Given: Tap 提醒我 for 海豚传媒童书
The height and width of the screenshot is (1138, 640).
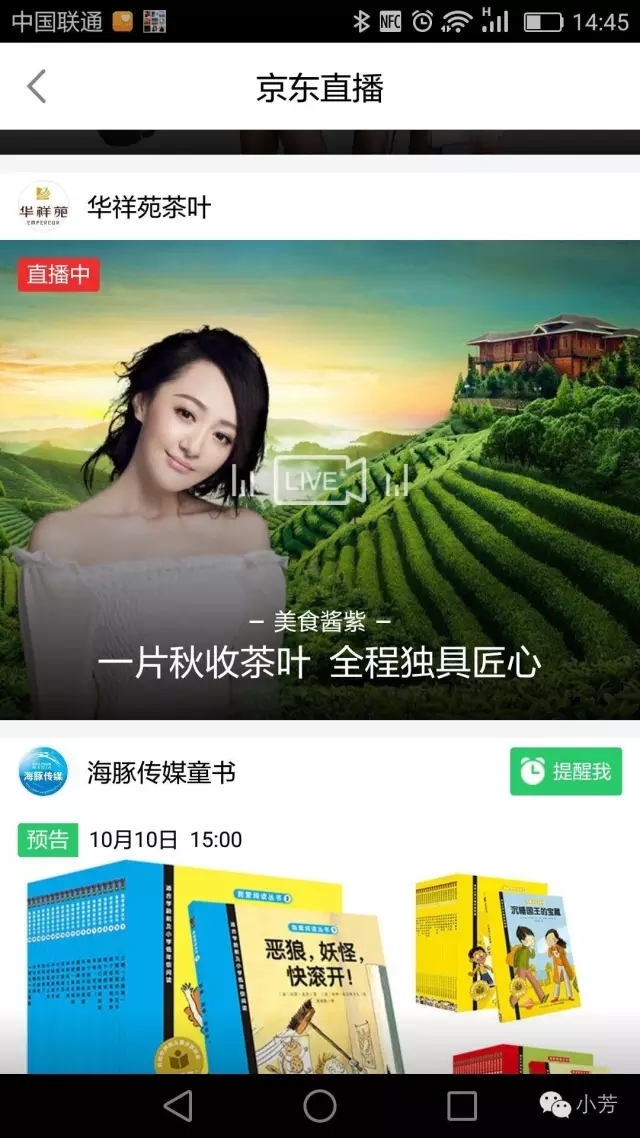Looking at the screenshot, I should pyautogui.click(x=566, y=771).
